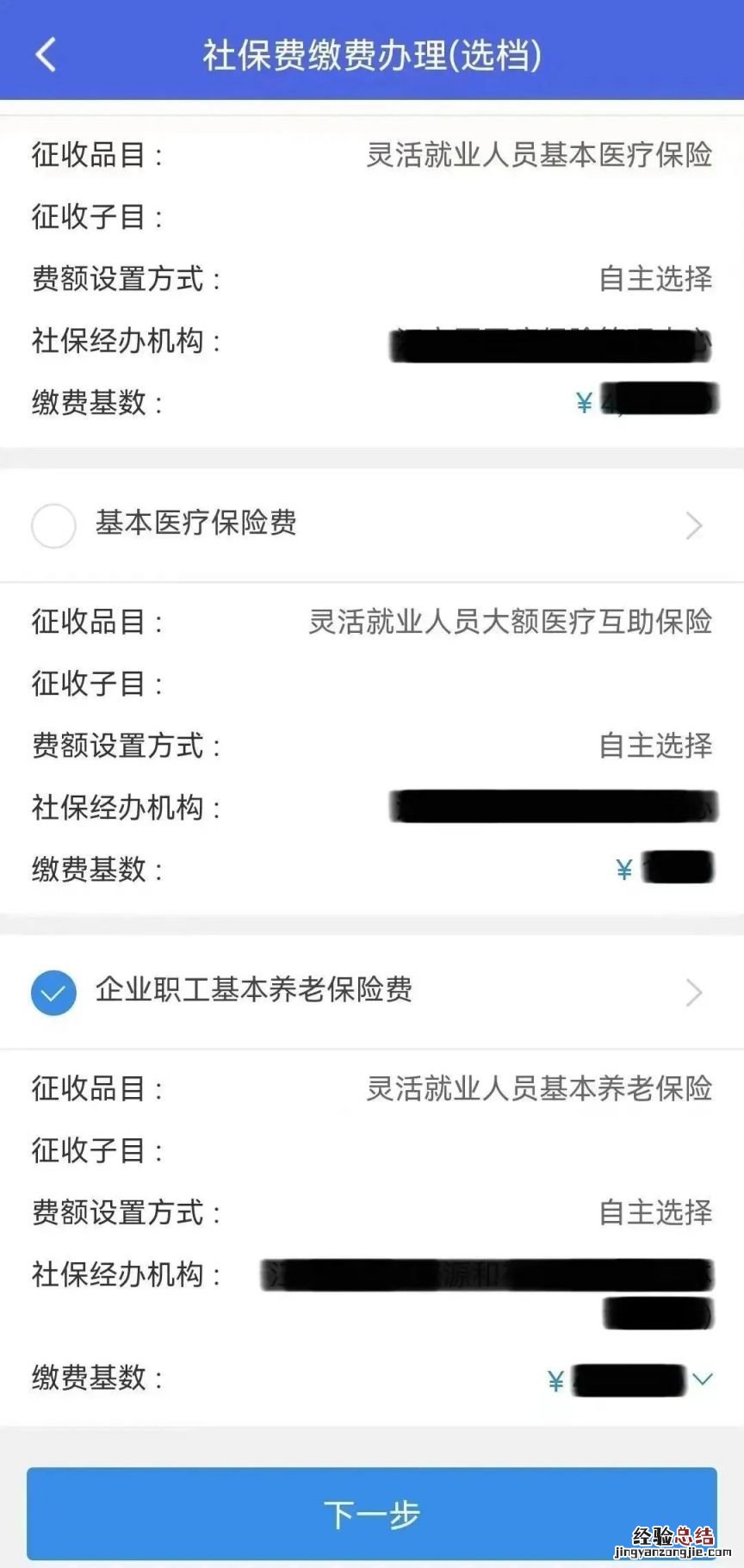Toggle the empty circle next to 基本医疗保险费
The height and width of the screenshot is (1568, 744).
click(53, 525)
